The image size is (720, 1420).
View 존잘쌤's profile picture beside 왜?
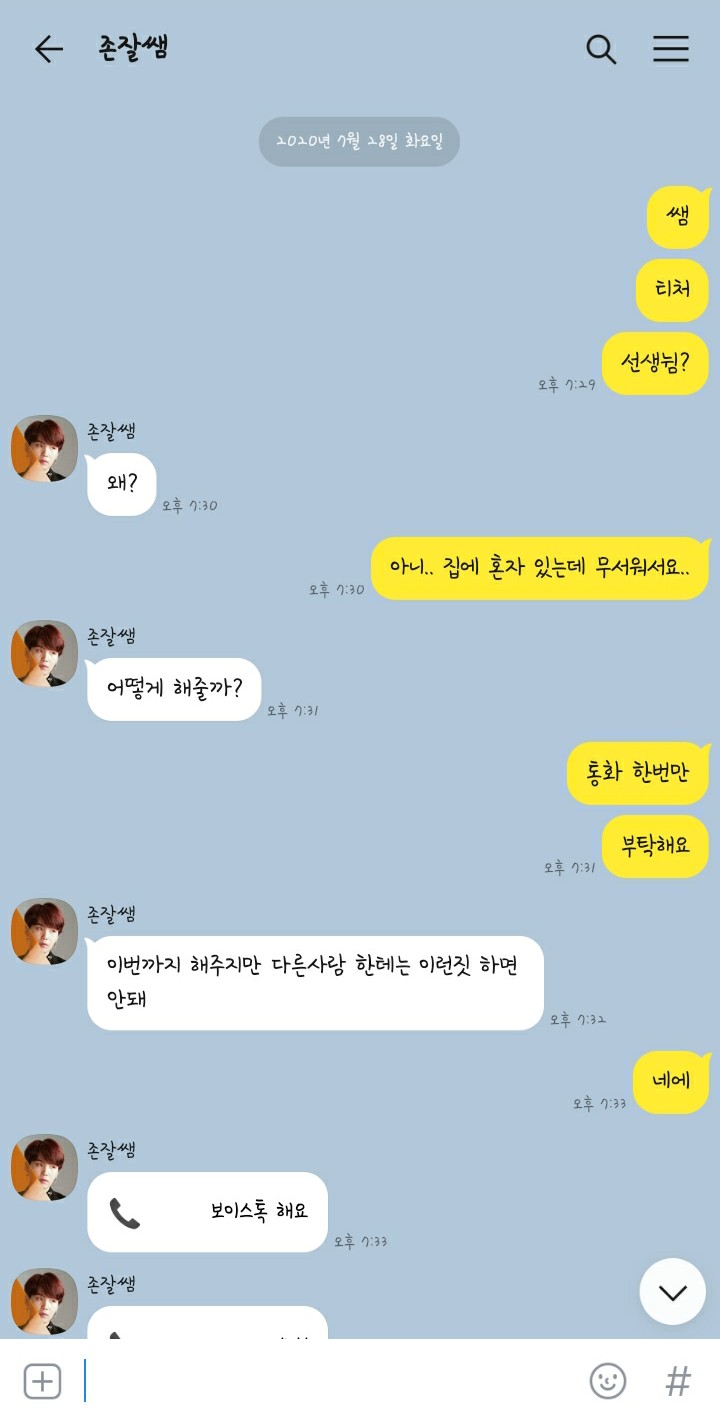[44, 449]
